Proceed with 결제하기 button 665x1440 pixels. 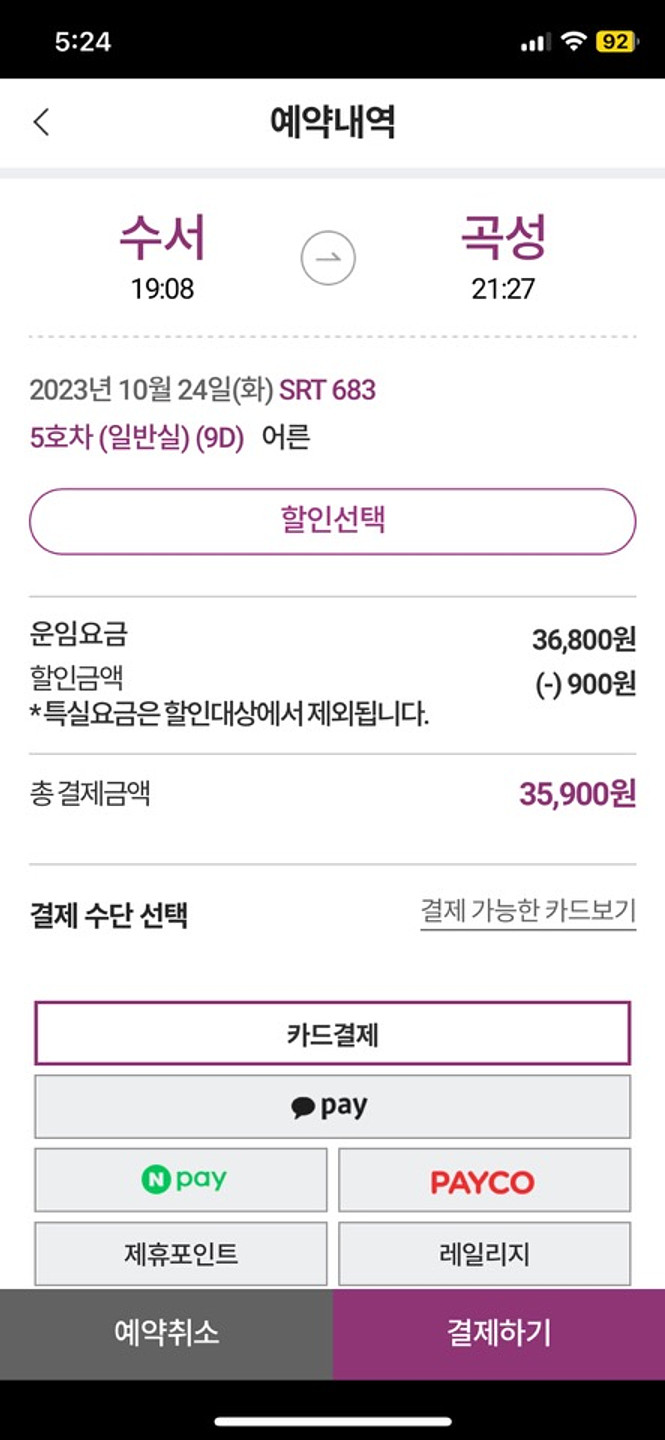(x=498, y=1334)
